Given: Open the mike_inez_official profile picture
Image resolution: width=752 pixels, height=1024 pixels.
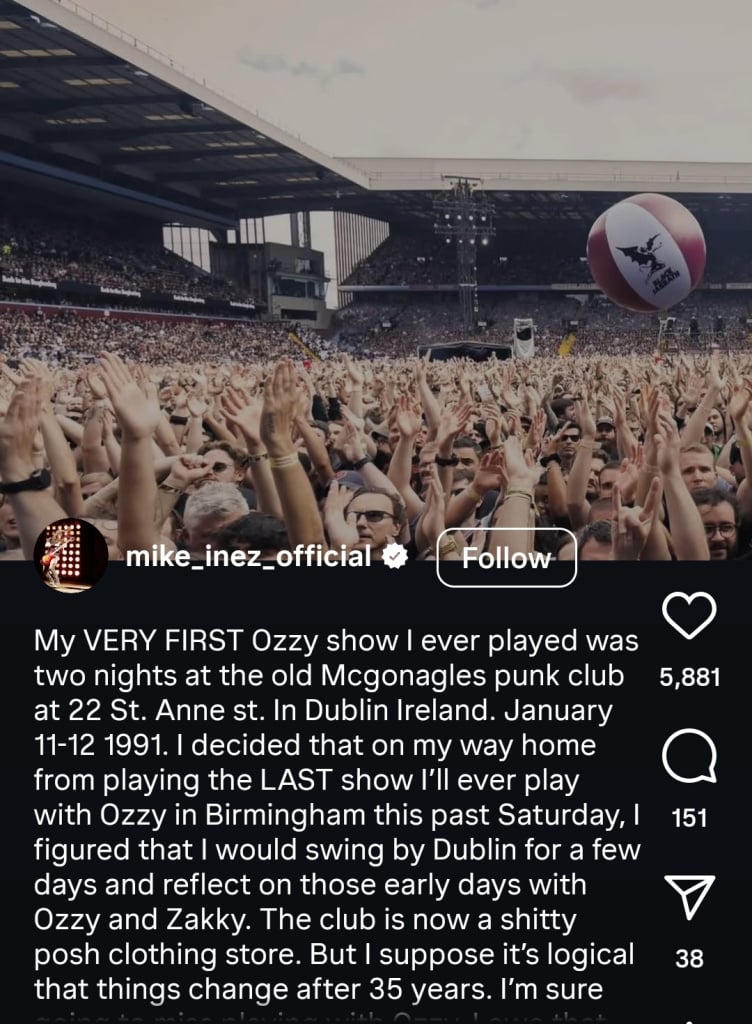Looking at the screenshot, I should pyautogui.click(x=71, y=556).
